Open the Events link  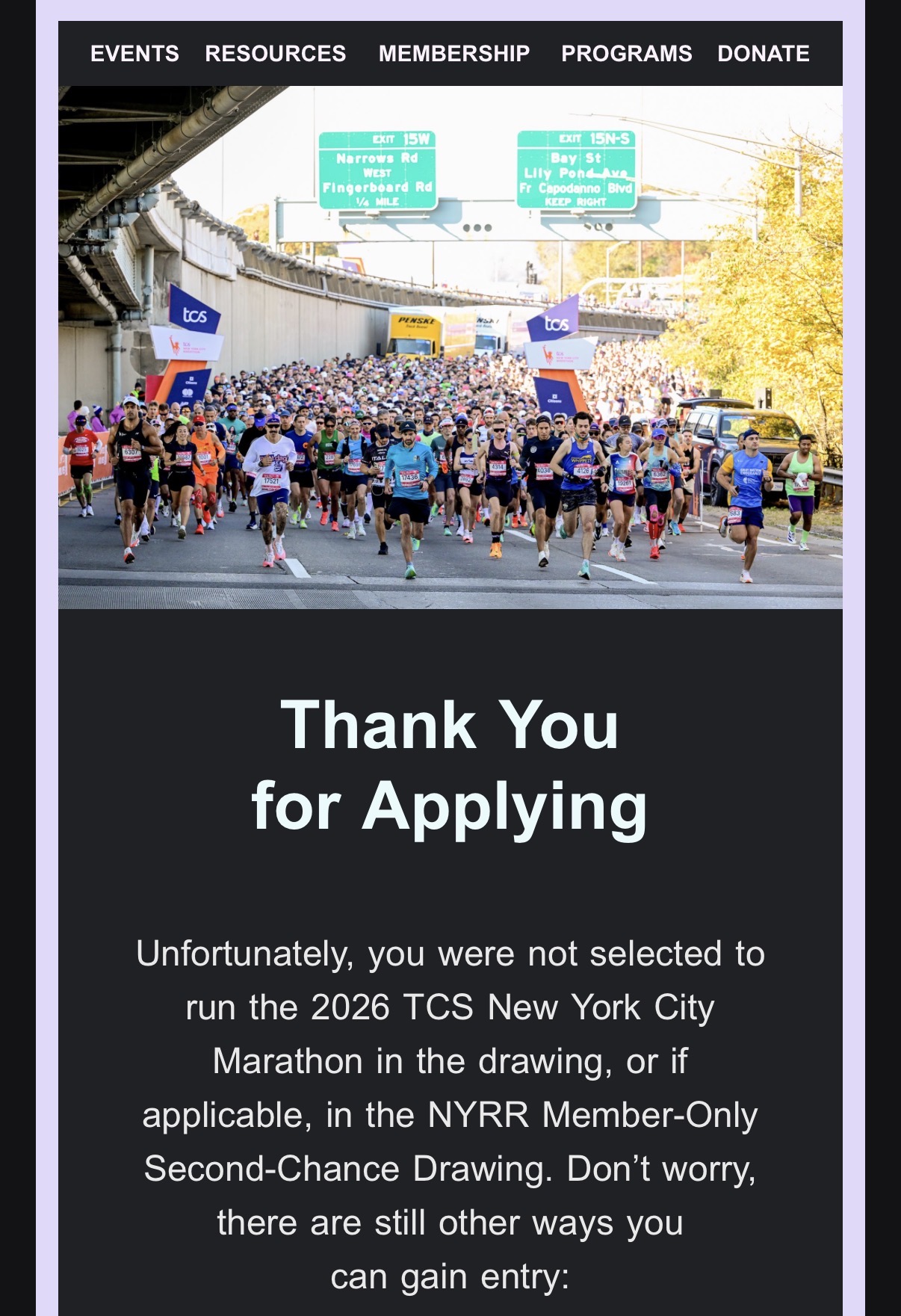click(134, 54)
